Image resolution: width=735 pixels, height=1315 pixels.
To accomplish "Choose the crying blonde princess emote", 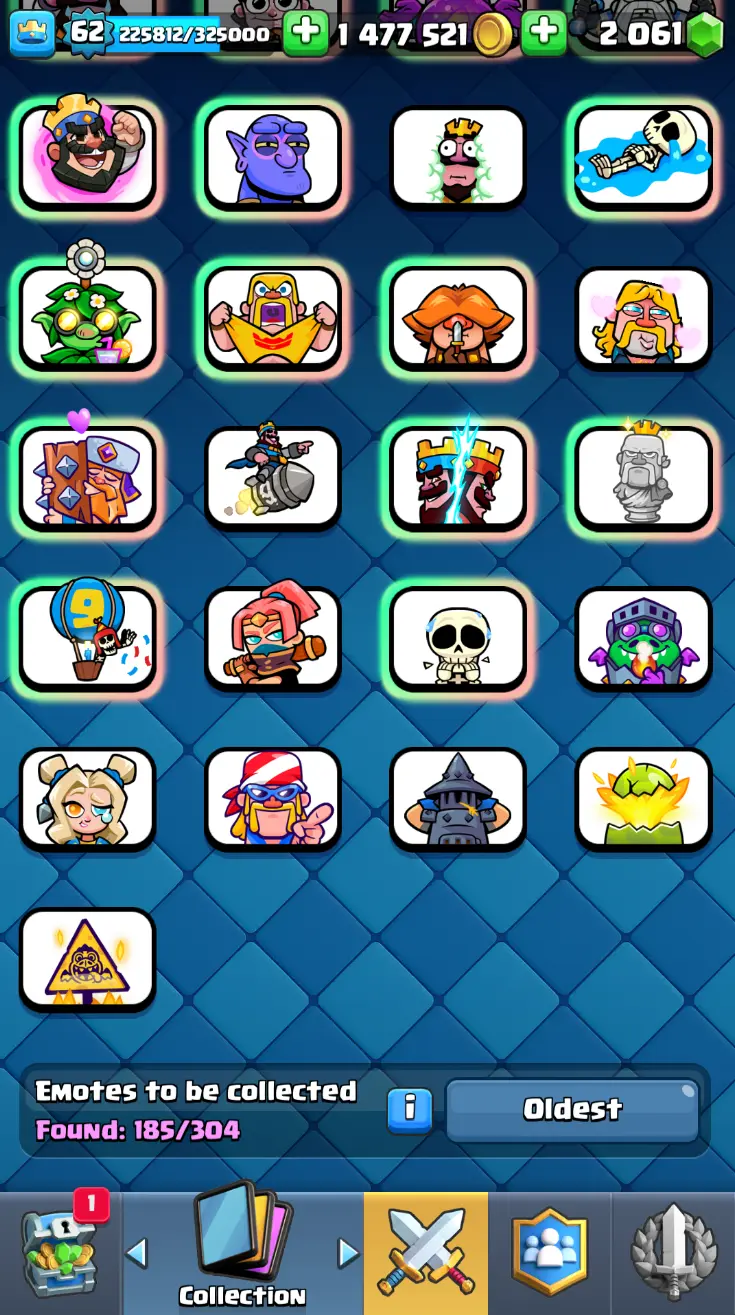I will pos(88,798).
